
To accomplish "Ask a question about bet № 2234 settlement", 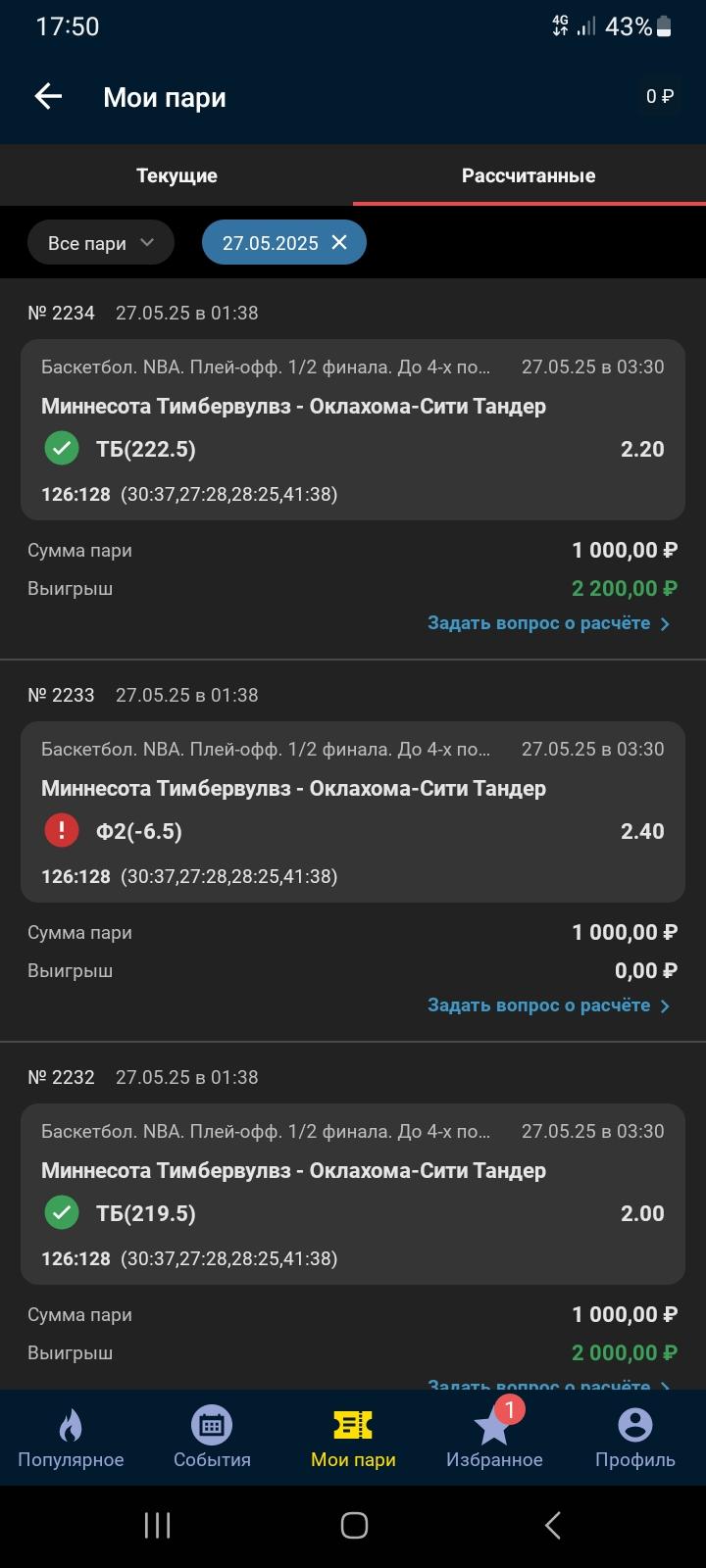I will tap(549, 623).
